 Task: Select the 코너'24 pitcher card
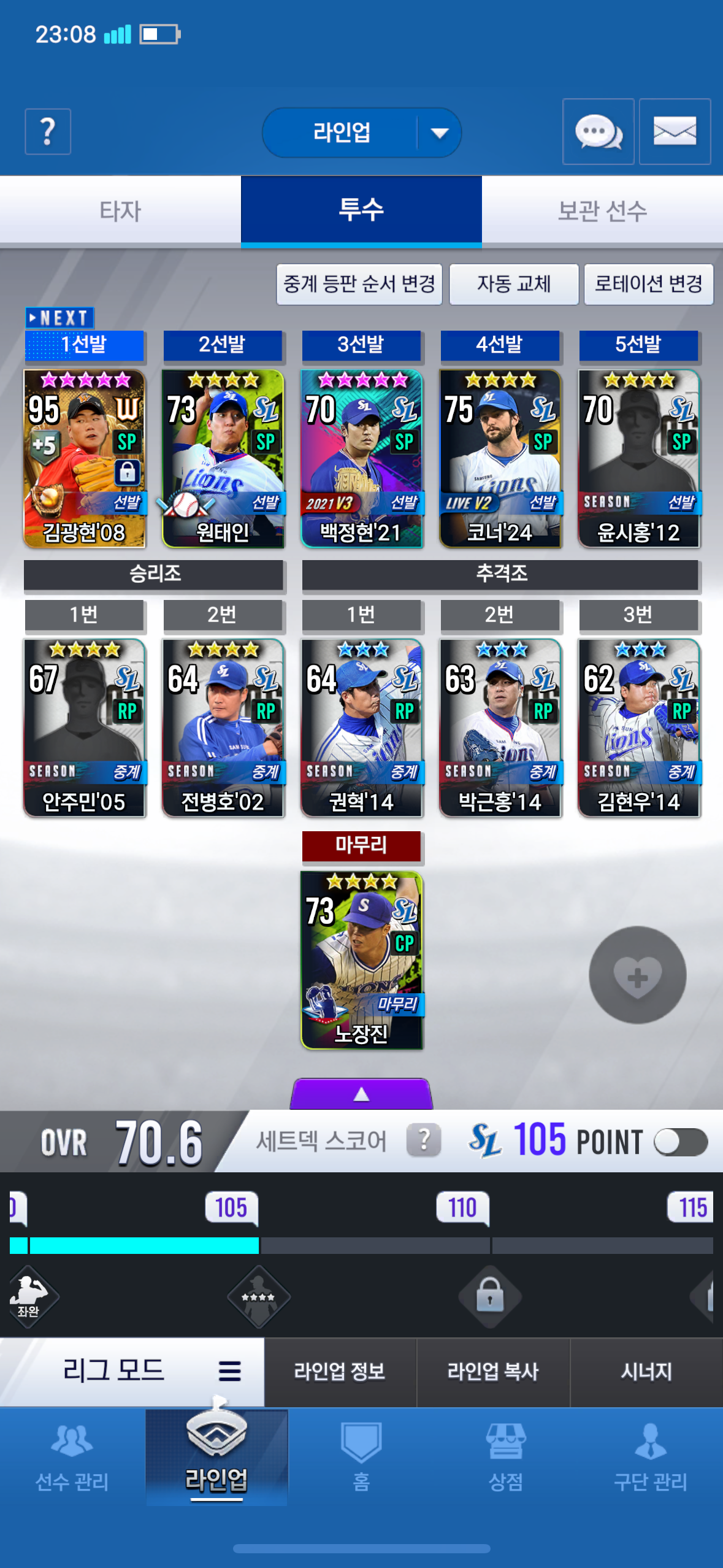(x=500, y=458)
